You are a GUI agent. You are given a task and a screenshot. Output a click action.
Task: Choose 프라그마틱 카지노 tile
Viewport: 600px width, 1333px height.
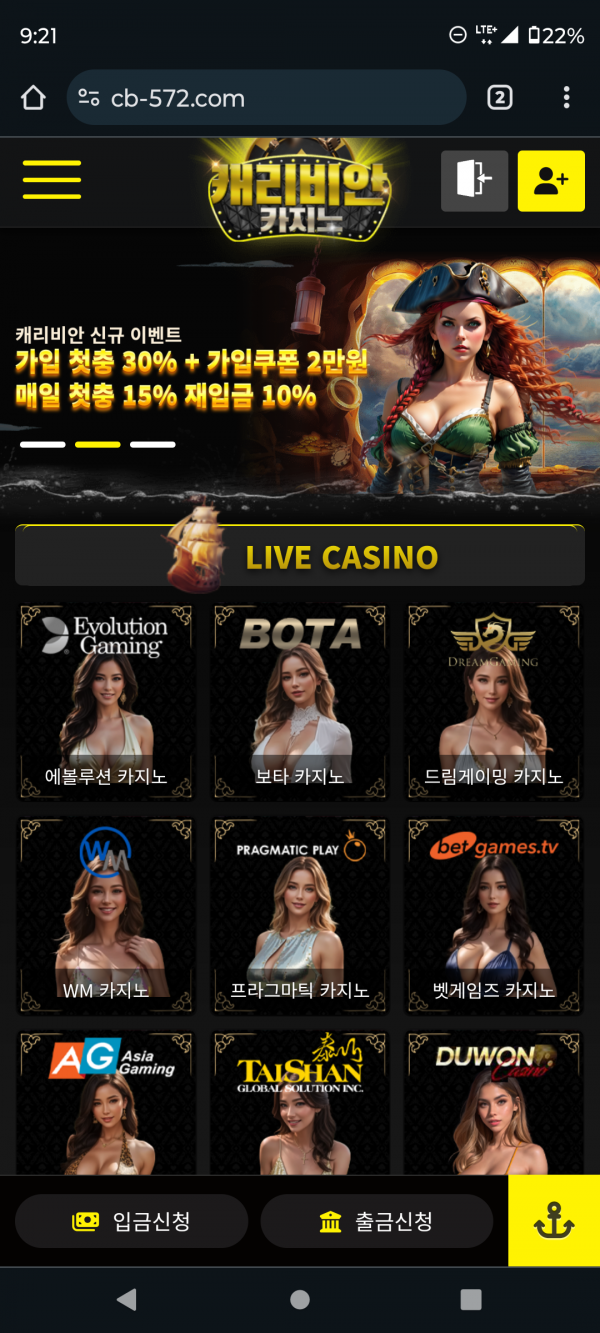click(x=300, y=915)
